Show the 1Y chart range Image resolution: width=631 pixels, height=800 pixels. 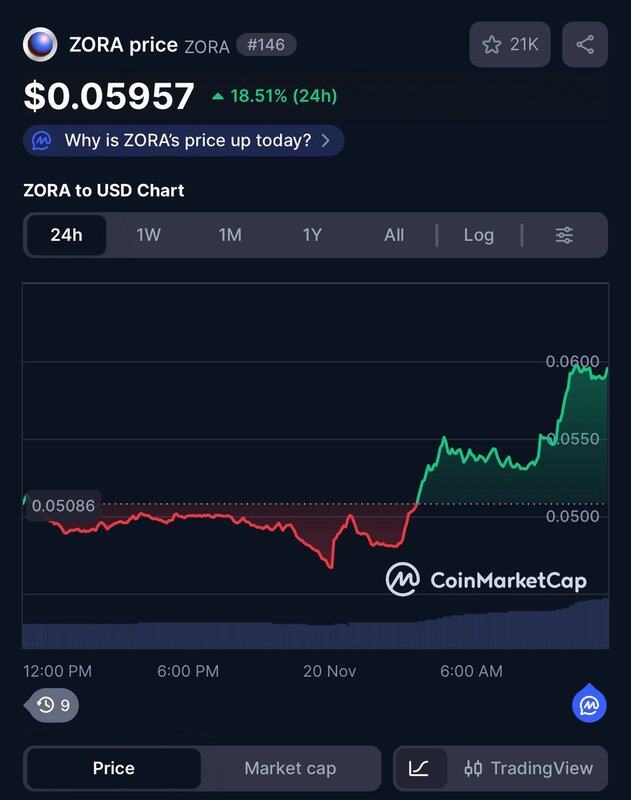[x=312, y=235]
